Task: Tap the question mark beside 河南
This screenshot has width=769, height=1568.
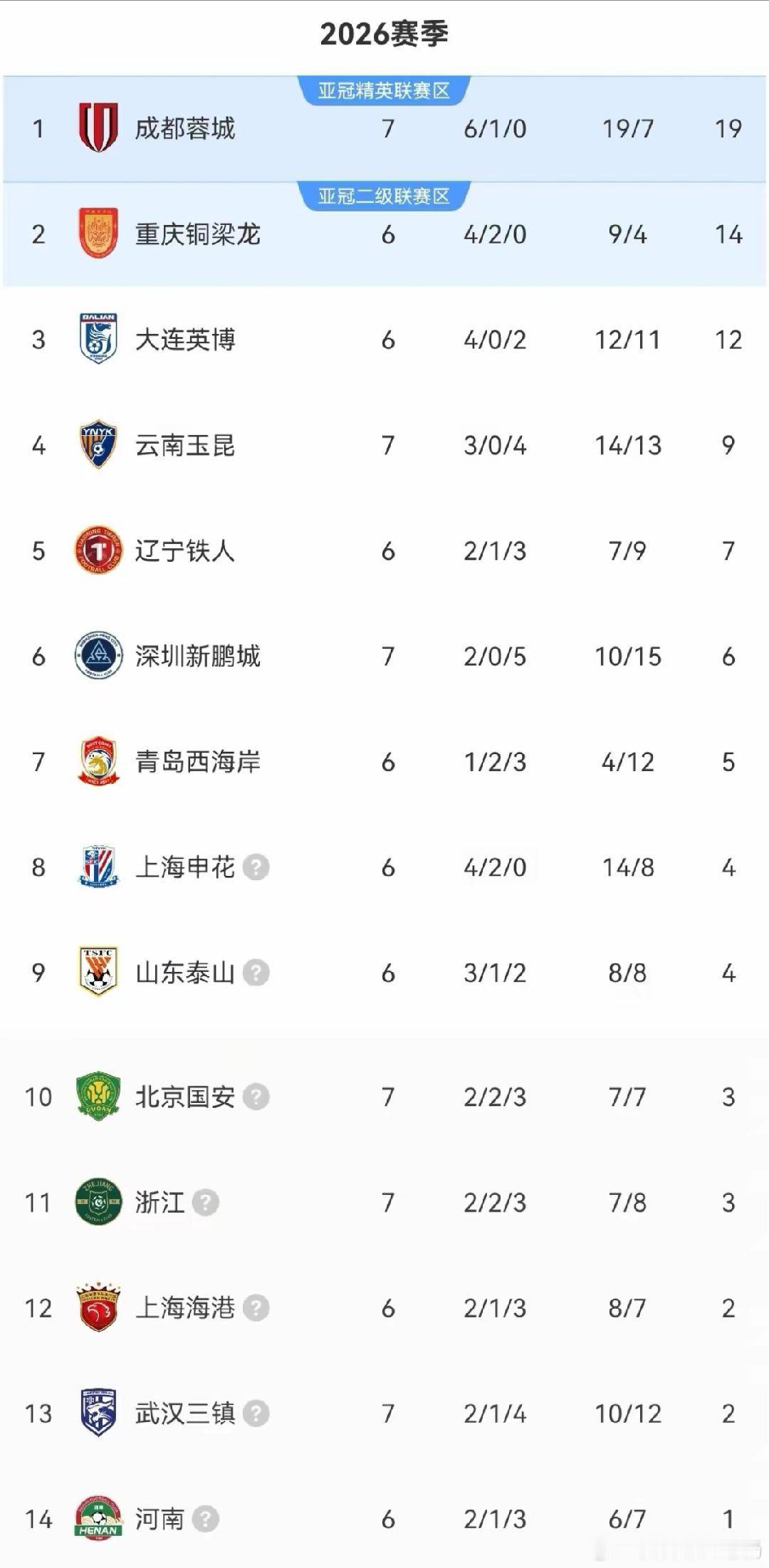Action: pyautogui.click(x=206, y=1520)
